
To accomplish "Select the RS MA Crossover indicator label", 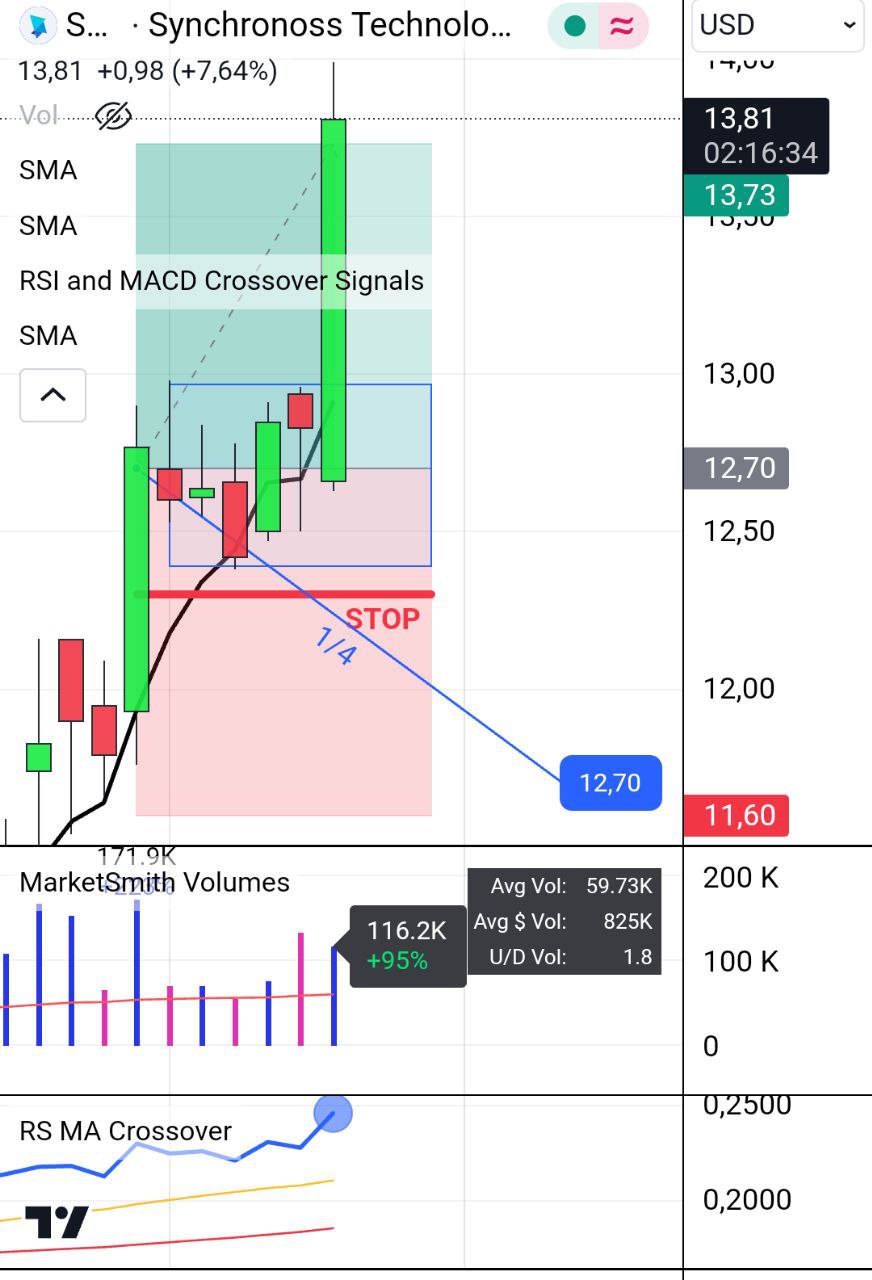I will pos(125,1131).
